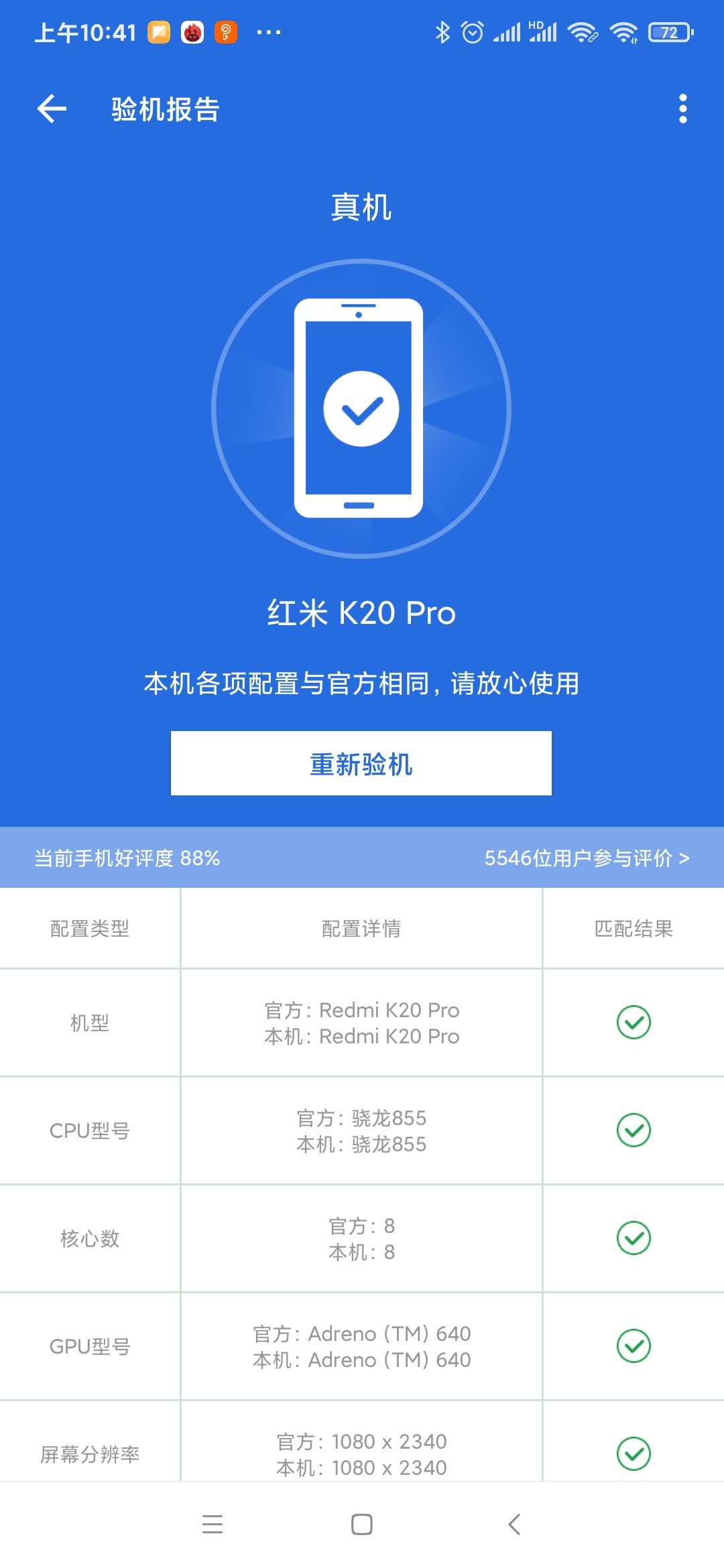
Task: Tap the green check for GPU型号 match
Action: click(x=633, y=1347)
